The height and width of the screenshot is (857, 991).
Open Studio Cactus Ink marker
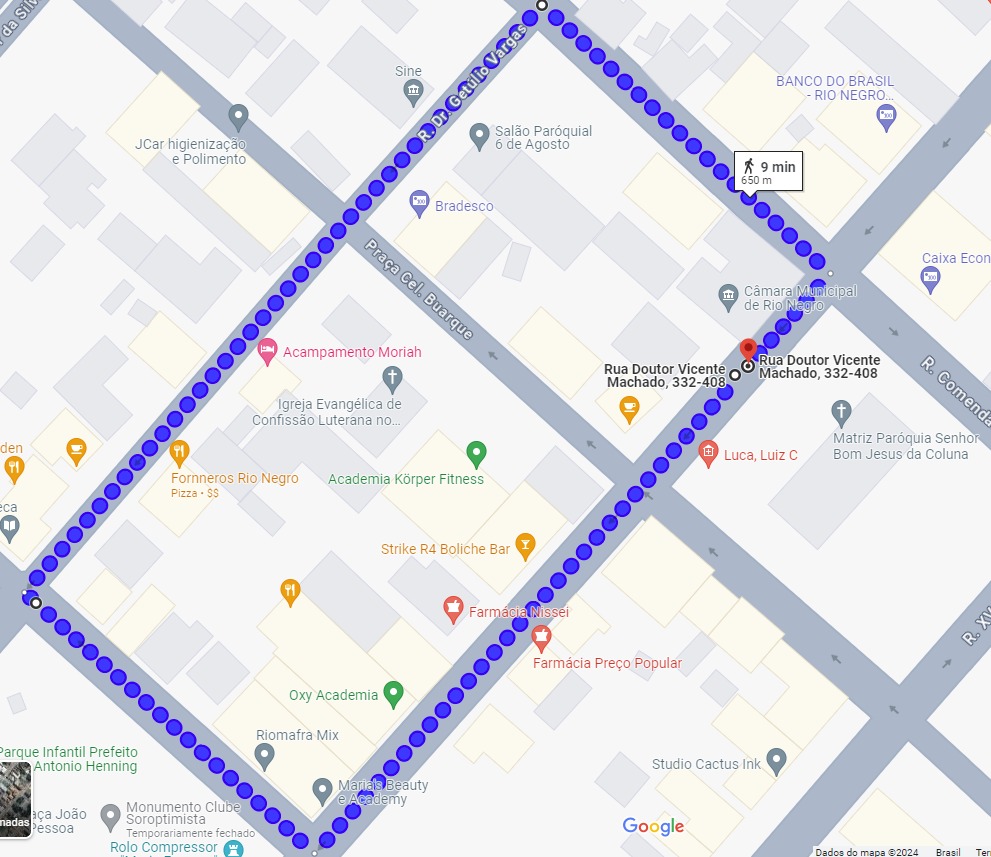point(775,761)
